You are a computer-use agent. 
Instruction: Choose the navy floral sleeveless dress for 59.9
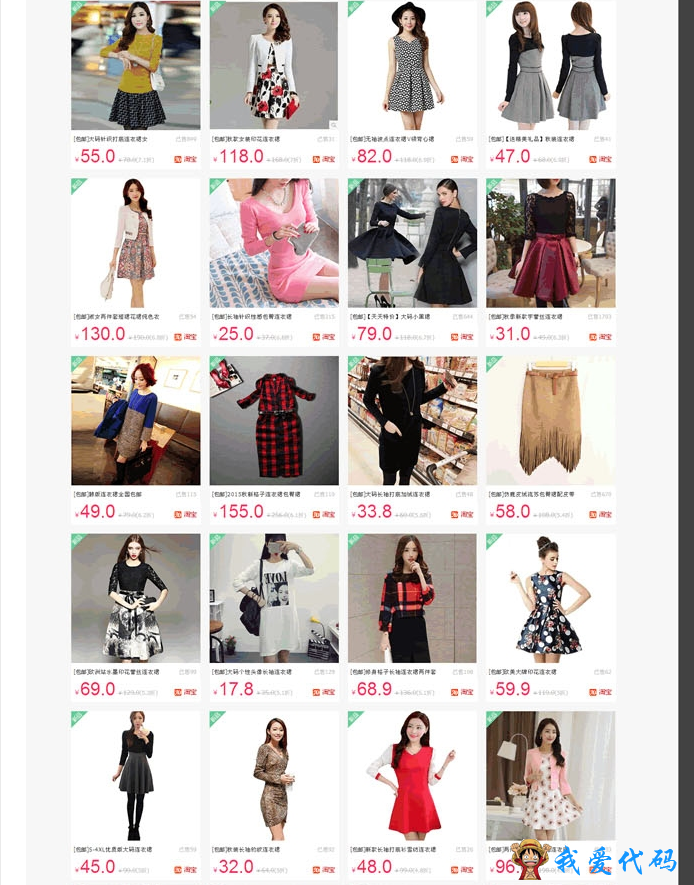click(550, 598)
